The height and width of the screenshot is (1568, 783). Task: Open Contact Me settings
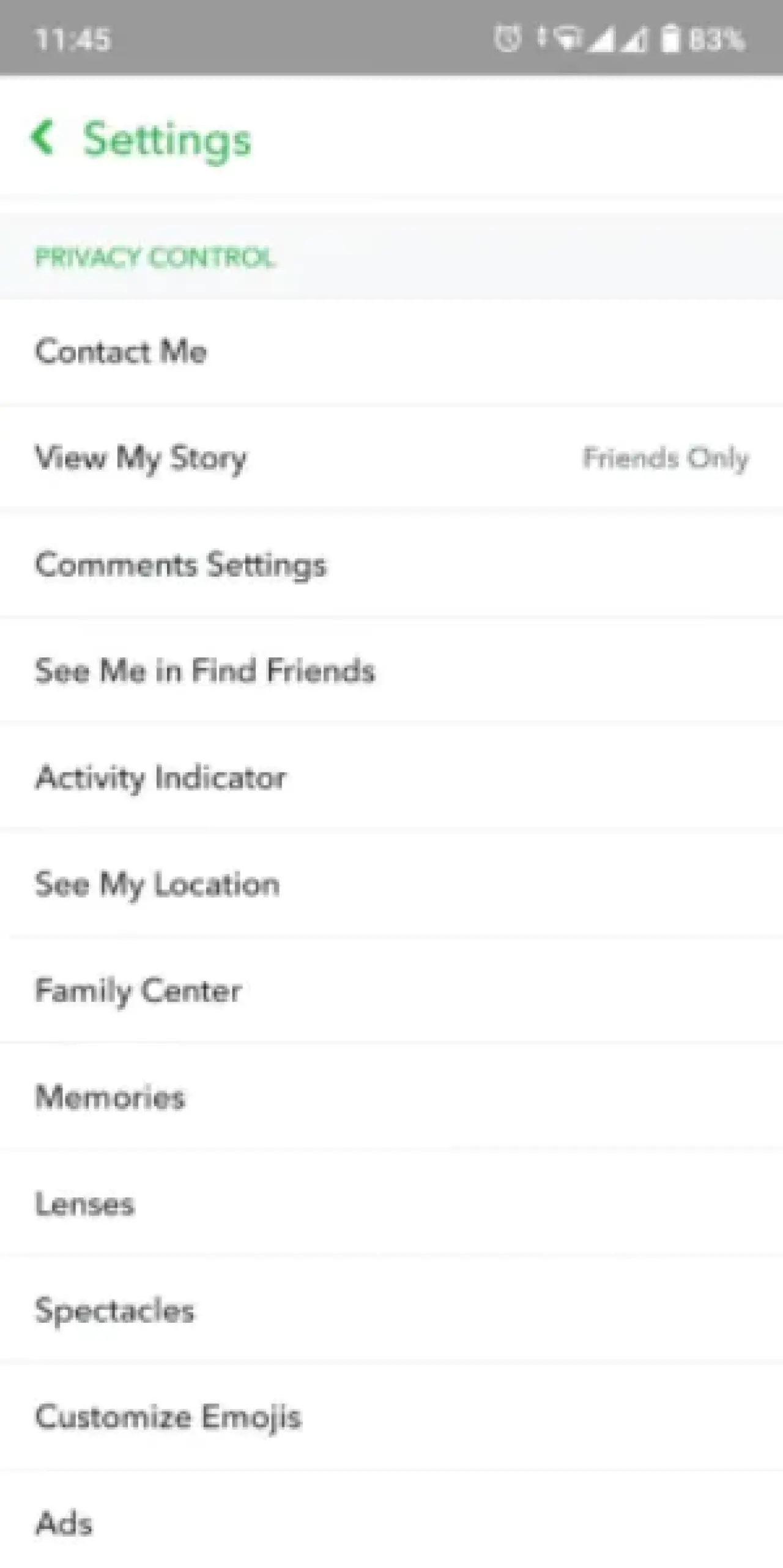tap(391, 352)
